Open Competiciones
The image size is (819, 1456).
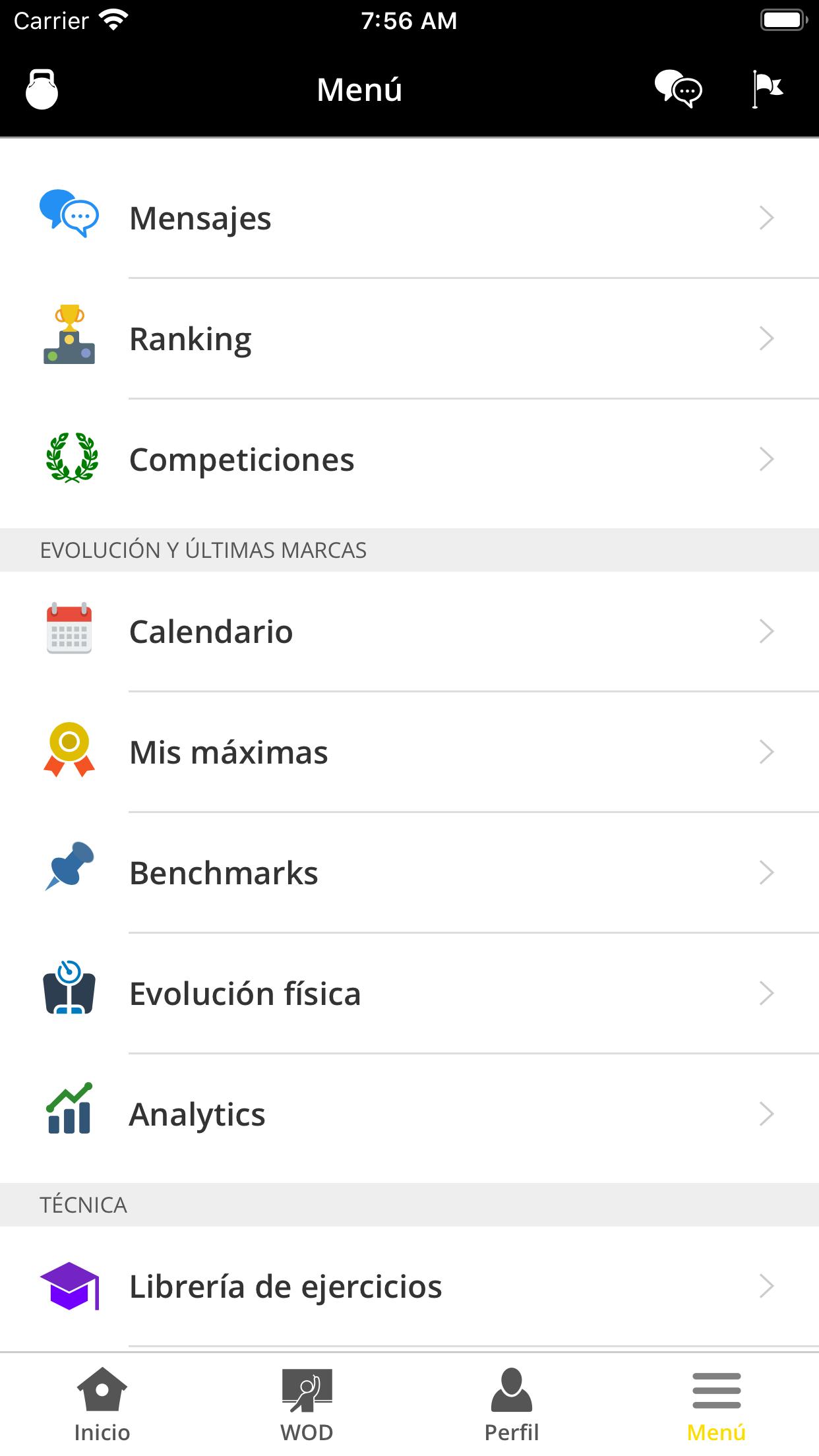click(x=409, y=460)
